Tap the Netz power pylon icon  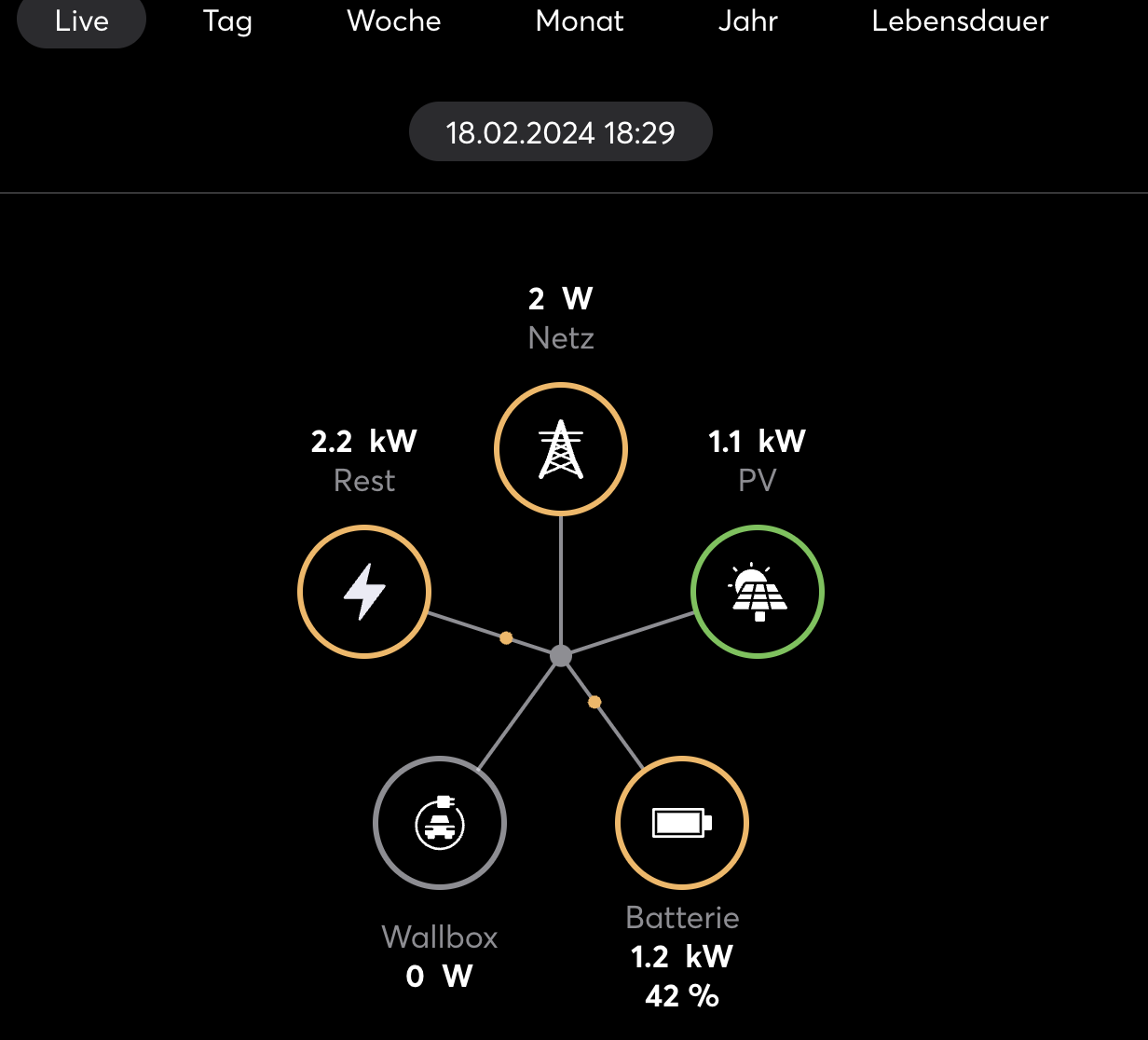[561, 449]
